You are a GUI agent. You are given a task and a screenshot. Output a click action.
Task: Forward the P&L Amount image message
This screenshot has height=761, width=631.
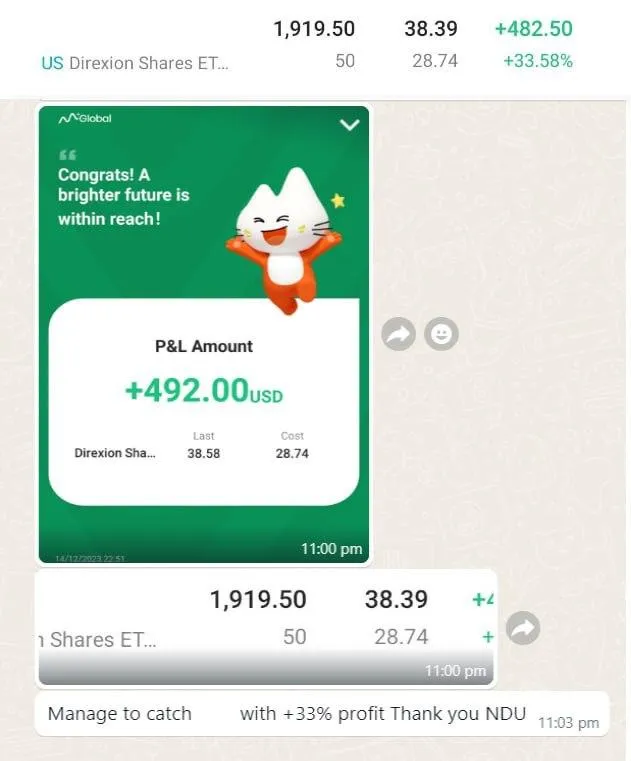(x=398, y=334)
